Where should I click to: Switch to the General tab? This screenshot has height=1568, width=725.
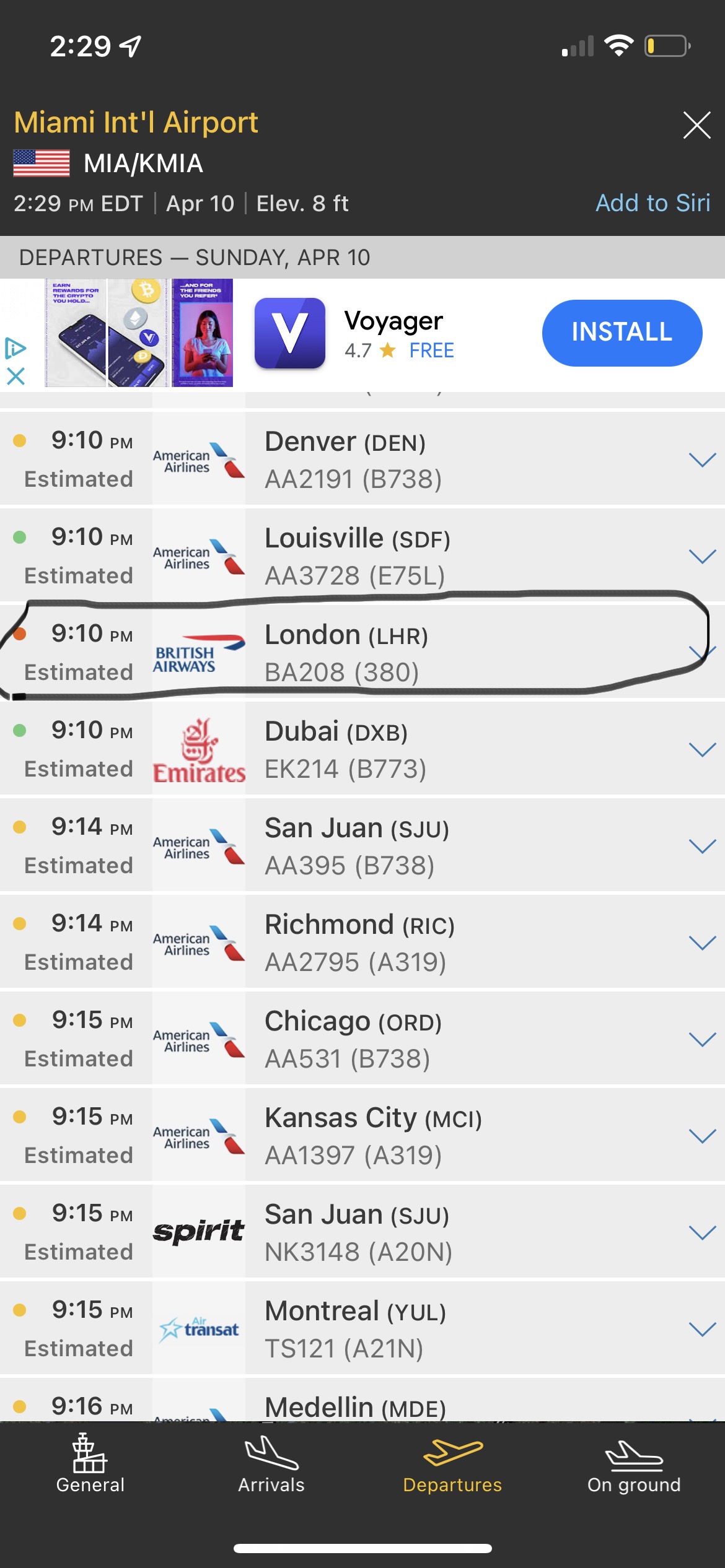click(x=90, y=1465)
